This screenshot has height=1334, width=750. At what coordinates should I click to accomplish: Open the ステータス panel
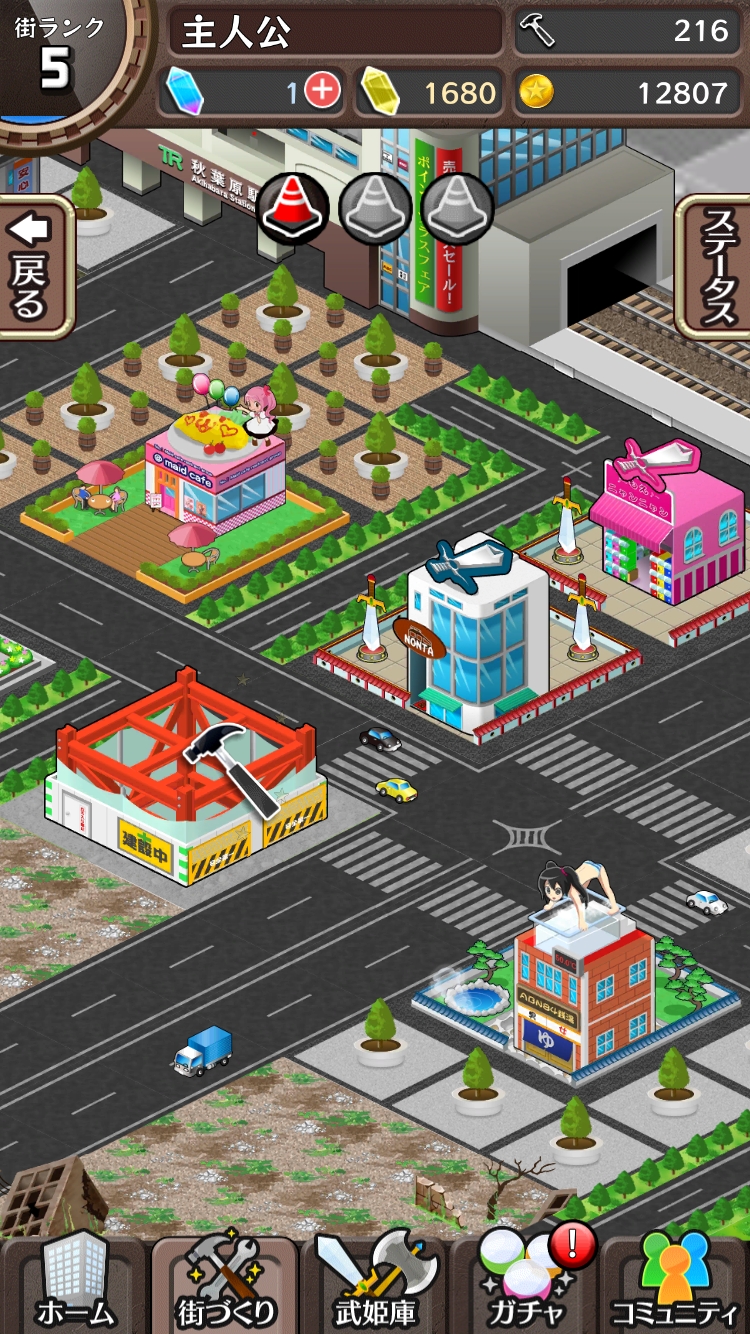click(714, 267)
